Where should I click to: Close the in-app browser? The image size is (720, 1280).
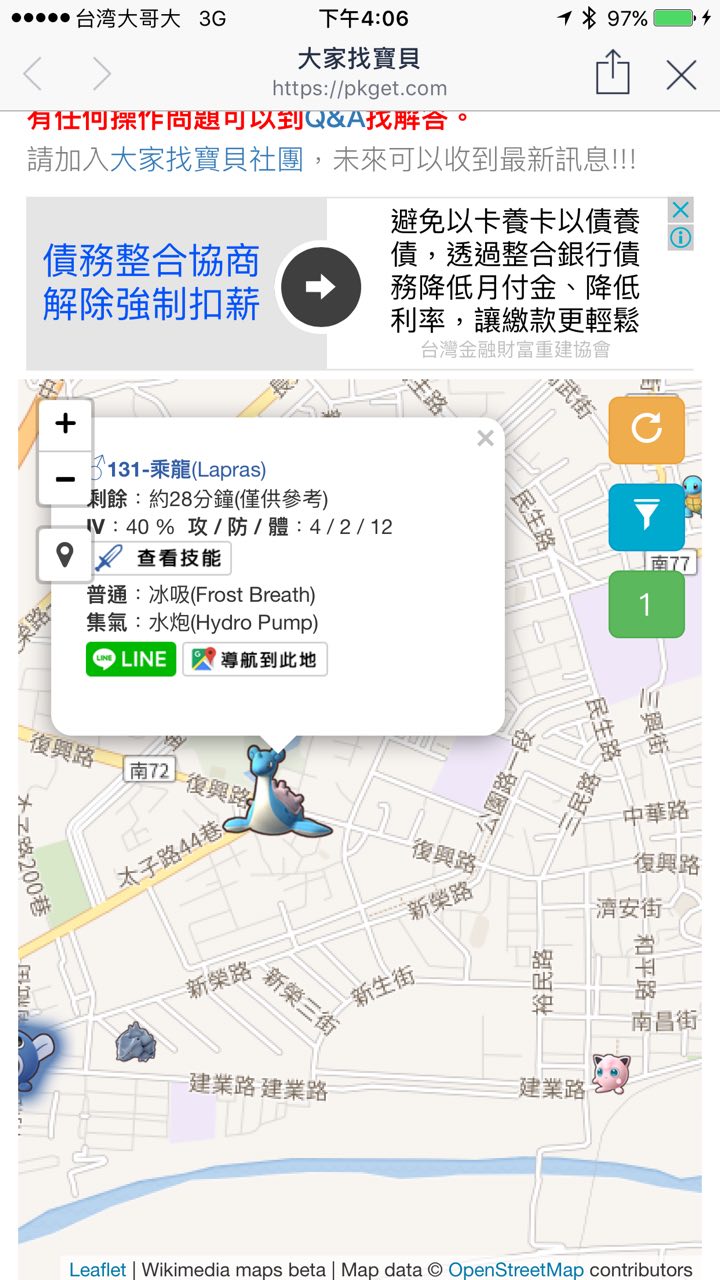tap(681, 75)
